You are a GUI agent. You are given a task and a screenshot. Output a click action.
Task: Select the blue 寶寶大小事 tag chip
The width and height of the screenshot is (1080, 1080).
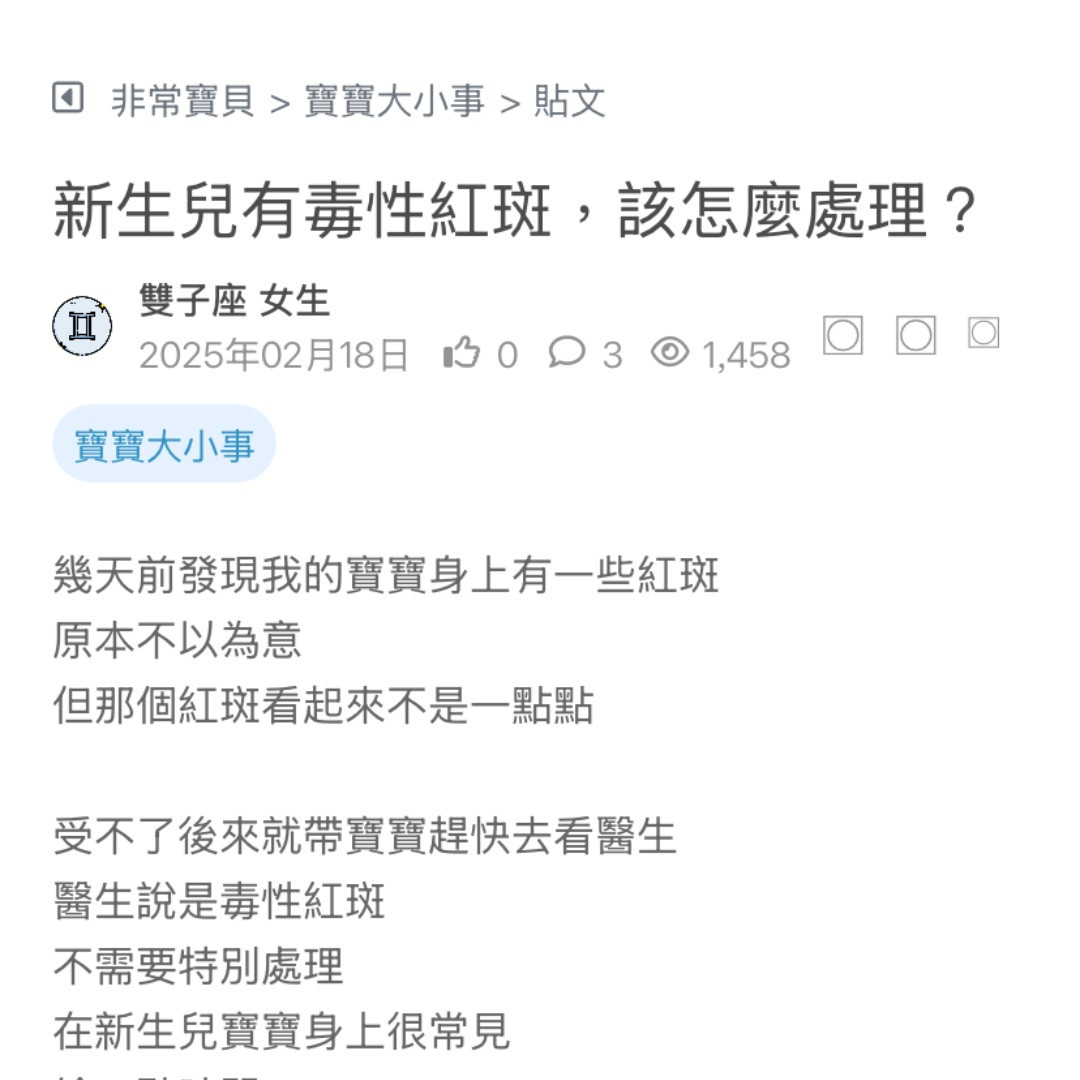164,444
